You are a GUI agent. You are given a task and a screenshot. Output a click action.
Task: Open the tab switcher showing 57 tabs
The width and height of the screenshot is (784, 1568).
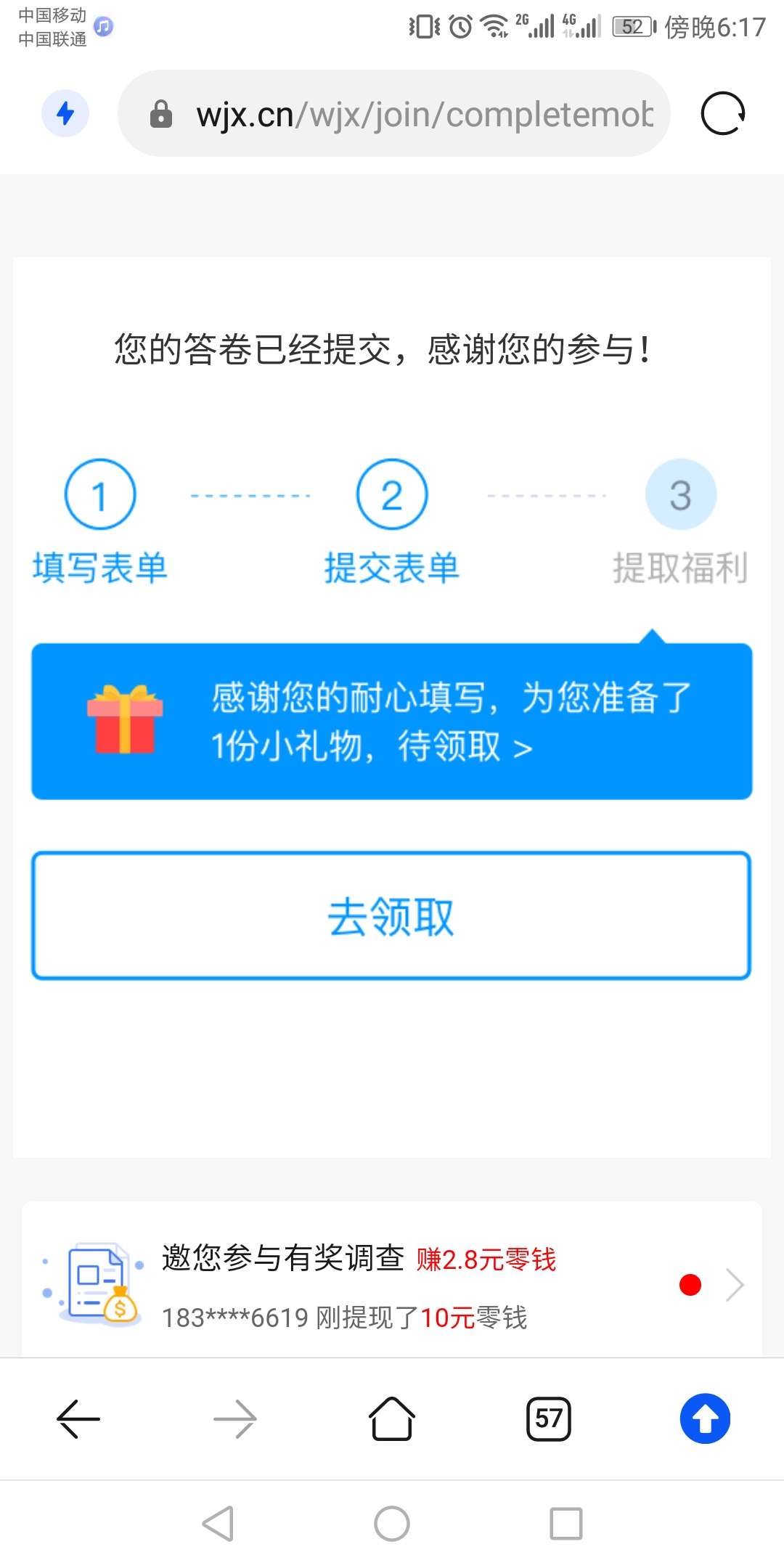pyautogui.click(x=548, y=1418)
